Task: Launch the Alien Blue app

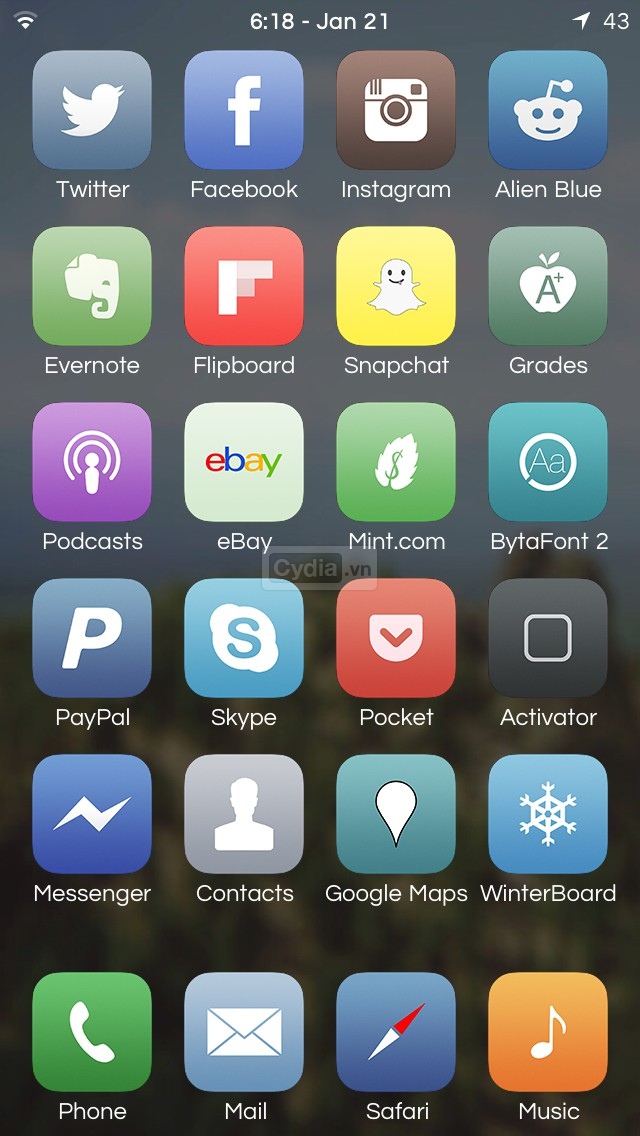Action: (x=548, y=111)
